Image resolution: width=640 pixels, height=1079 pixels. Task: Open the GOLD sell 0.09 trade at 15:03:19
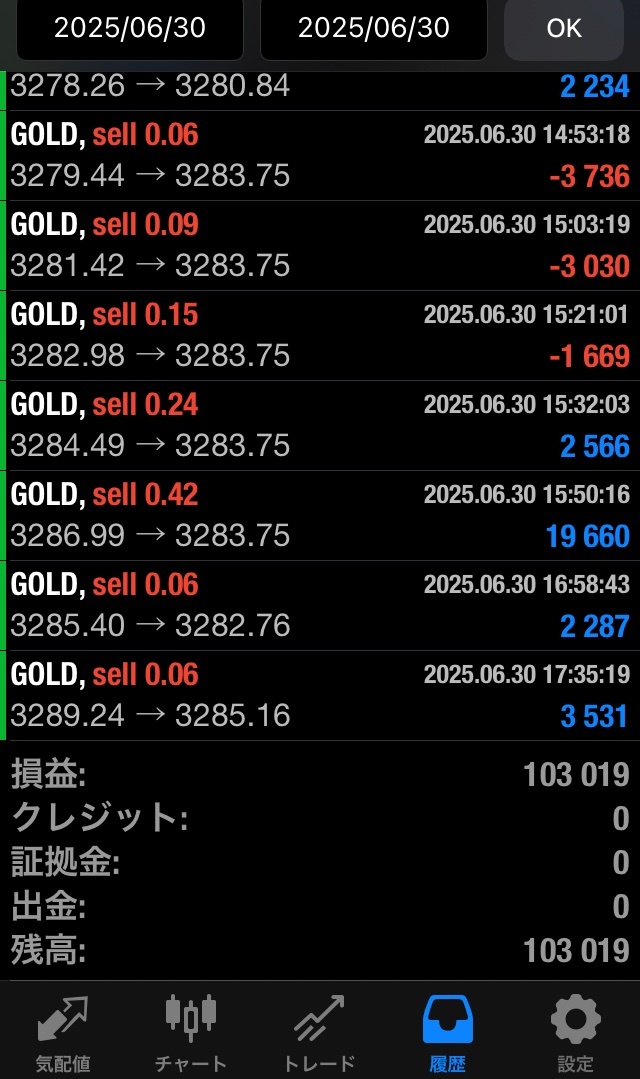pos(320,246)
